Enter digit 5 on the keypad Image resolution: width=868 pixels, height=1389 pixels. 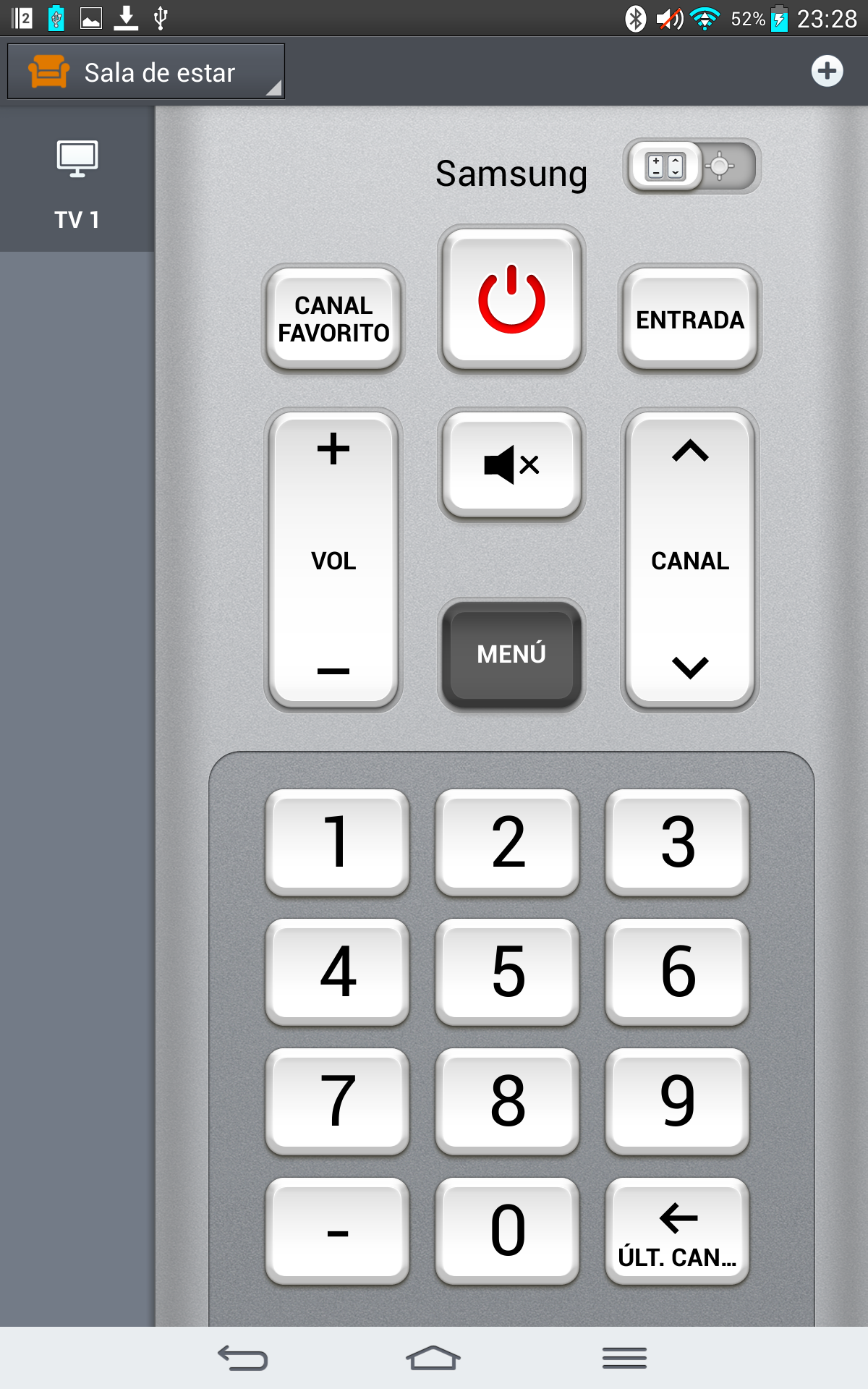point(507,972)
